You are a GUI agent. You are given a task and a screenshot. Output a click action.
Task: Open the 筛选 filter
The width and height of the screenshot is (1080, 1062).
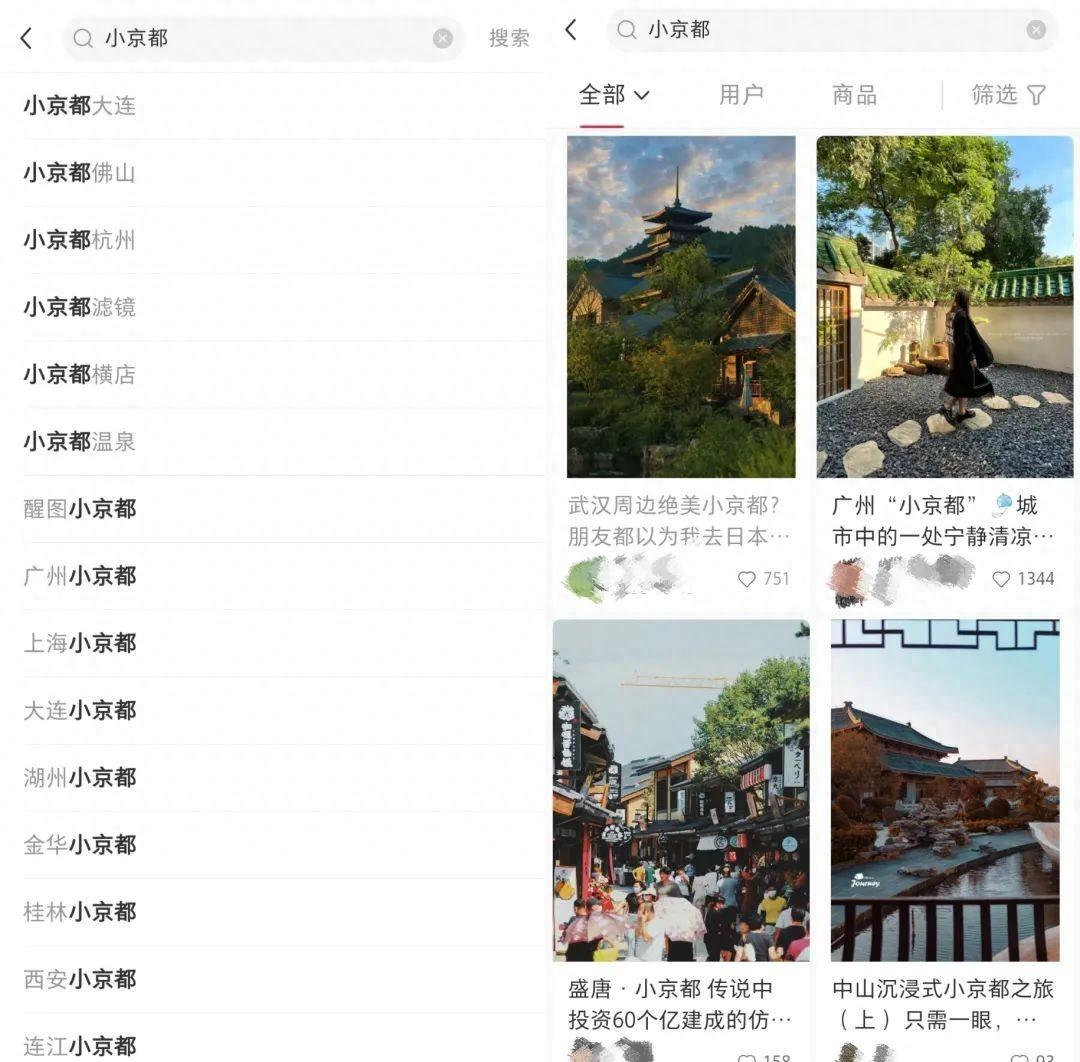(x=1008, y=95)
